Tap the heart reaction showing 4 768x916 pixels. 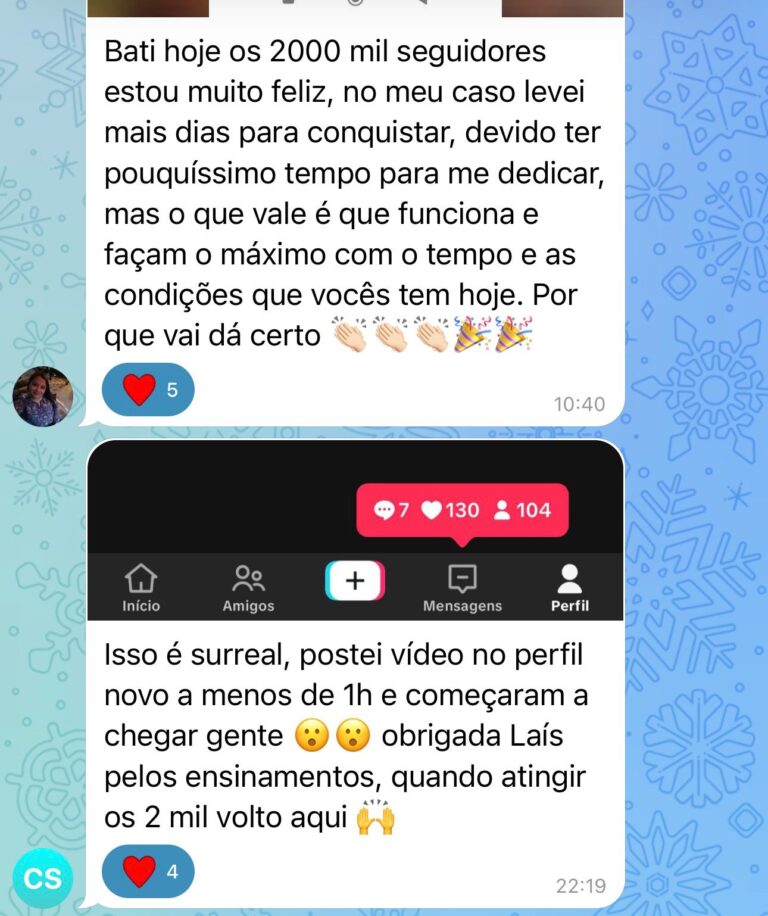148,872
